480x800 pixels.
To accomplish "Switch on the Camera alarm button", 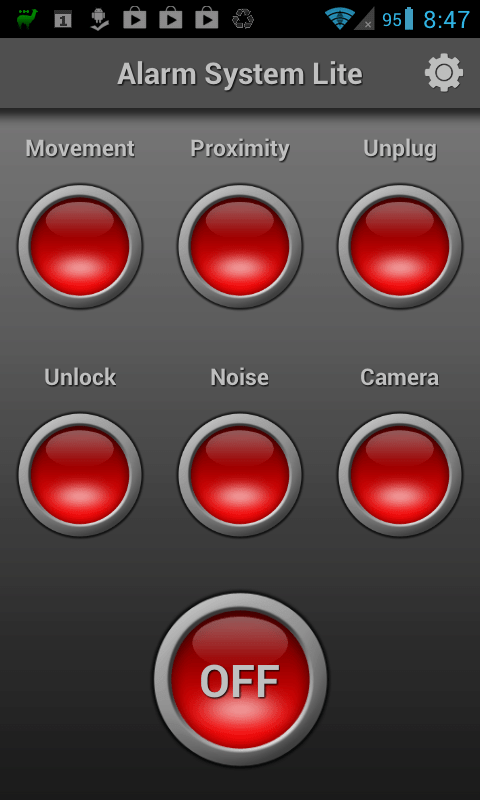I will [400, 474].
